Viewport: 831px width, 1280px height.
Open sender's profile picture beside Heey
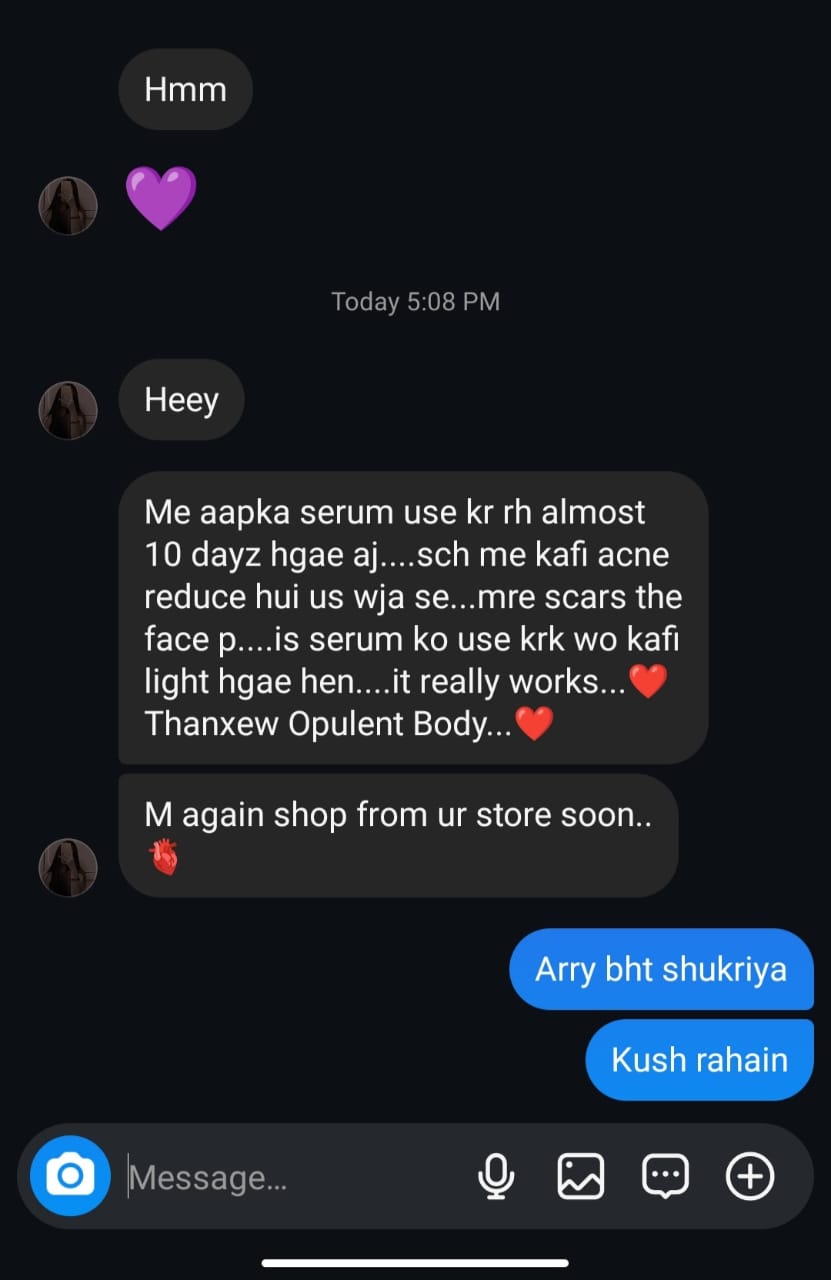pyautogui.click(x=68, y=410)
